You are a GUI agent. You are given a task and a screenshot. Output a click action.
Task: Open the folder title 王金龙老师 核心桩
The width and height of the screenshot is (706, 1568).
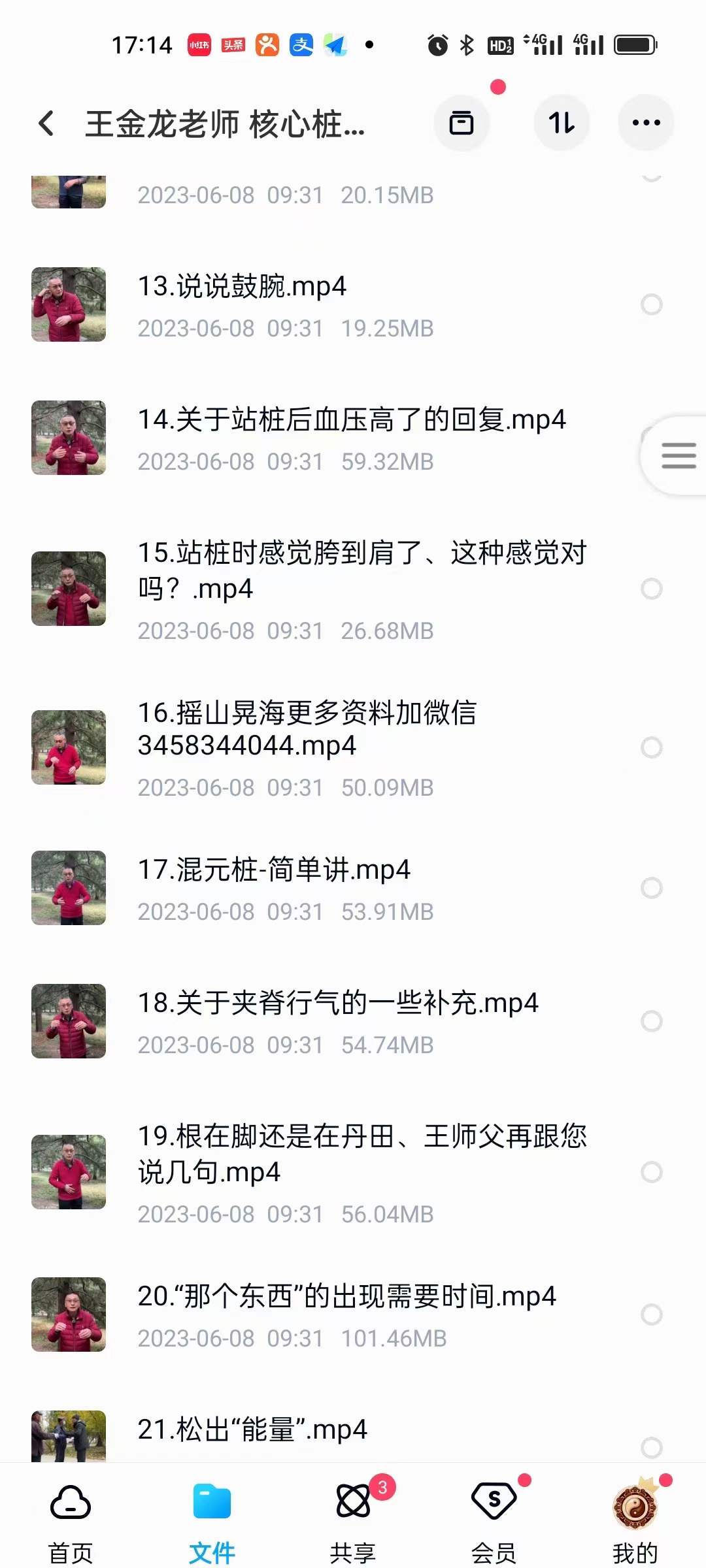coord(226,124)
